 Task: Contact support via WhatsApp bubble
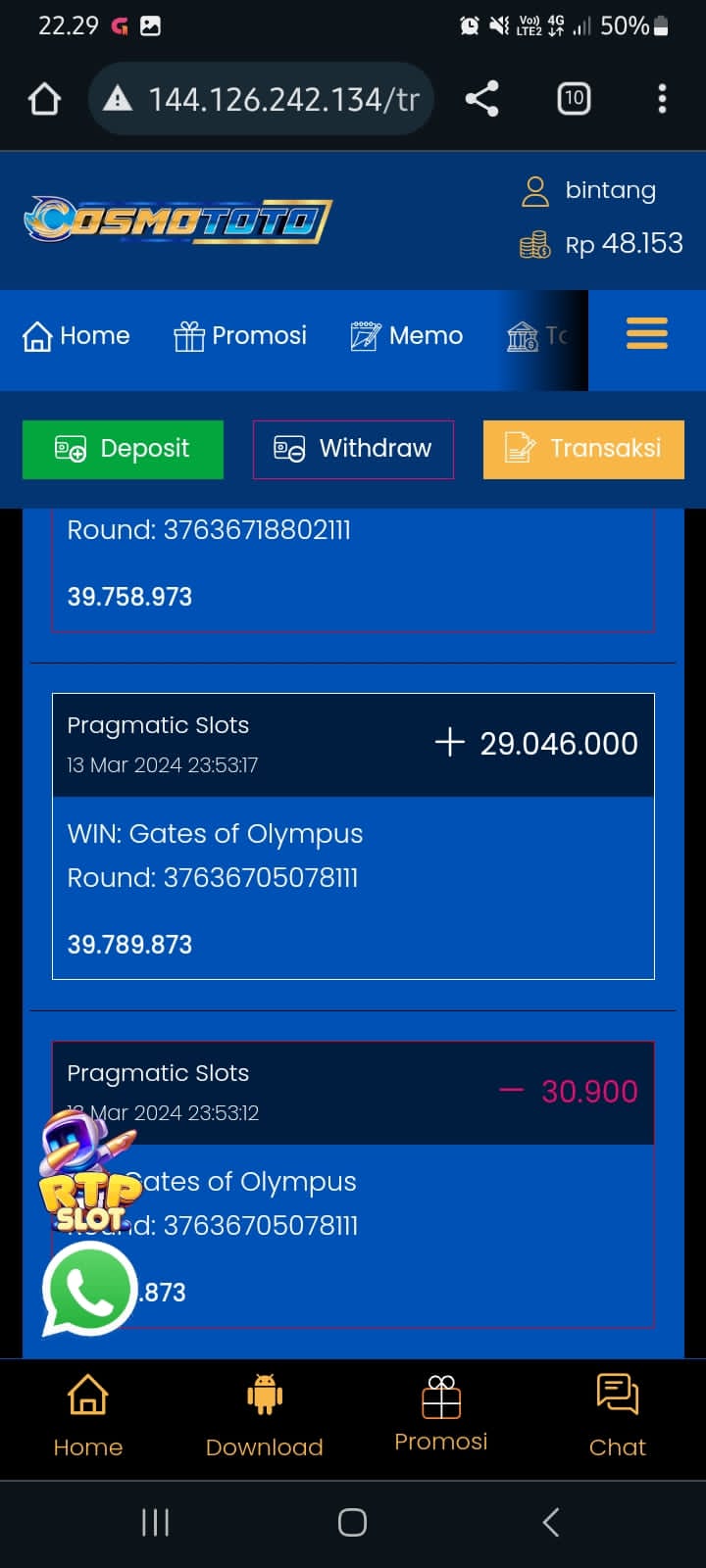coord(88,1289)
